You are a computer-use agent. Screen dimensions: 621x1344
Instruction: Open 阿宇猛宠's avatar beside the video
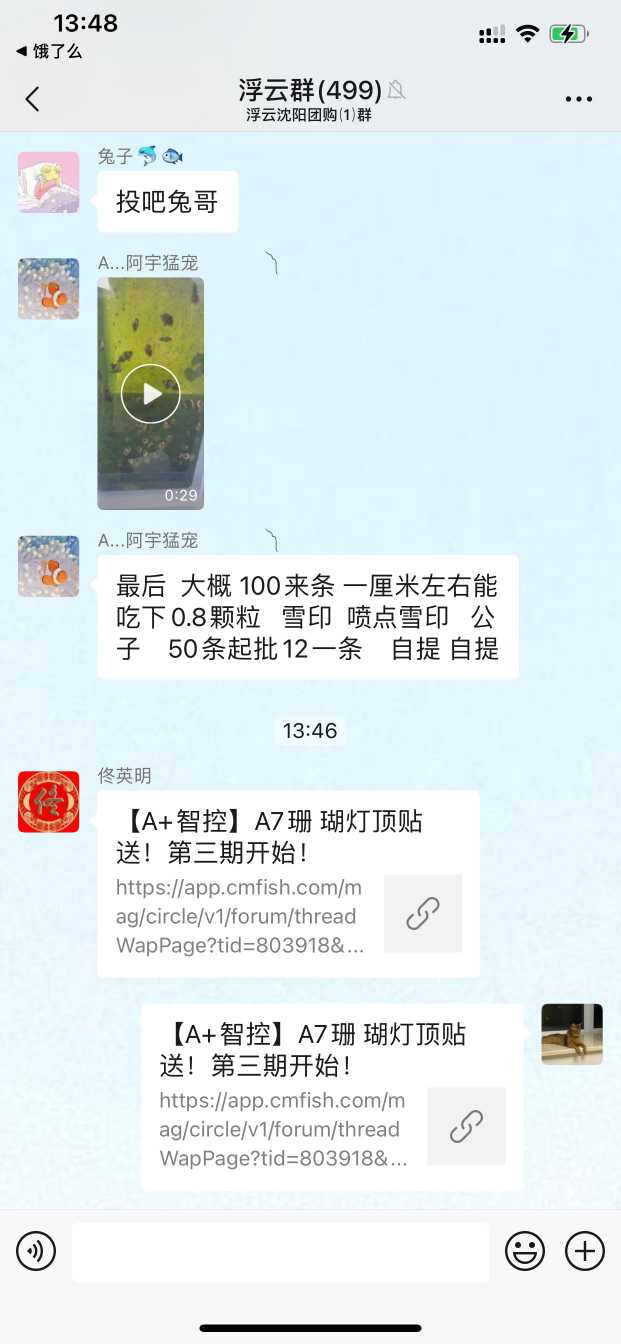(x=48, y=289)
